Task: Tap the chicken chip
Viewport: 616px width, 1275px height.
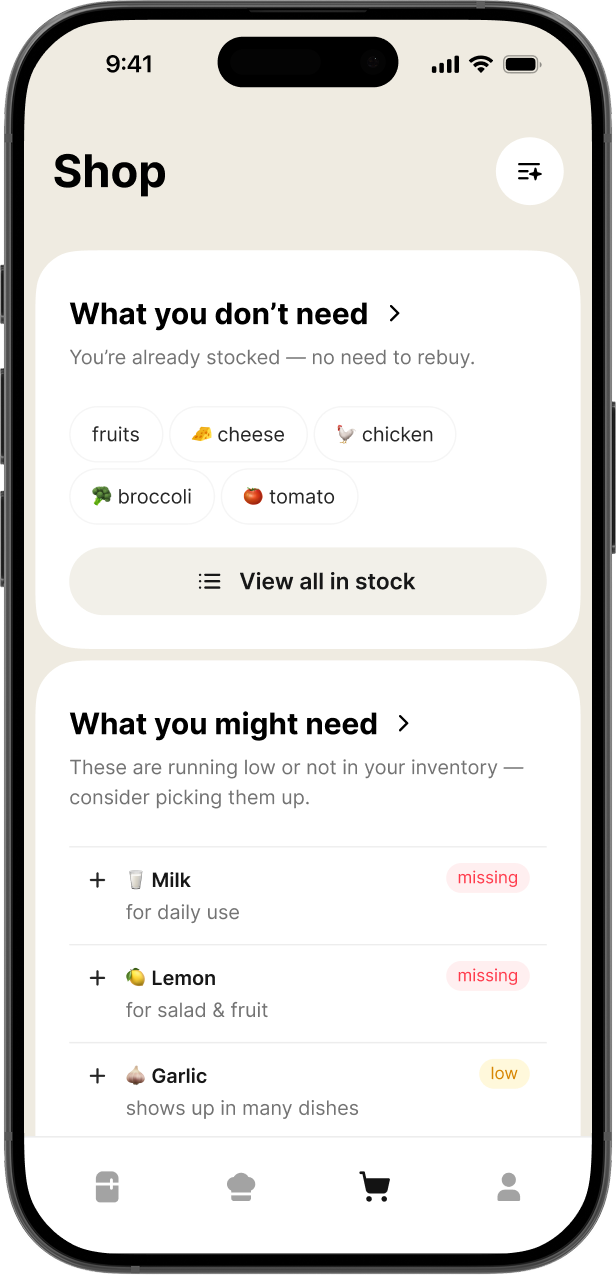Action: tap(385, 435)
